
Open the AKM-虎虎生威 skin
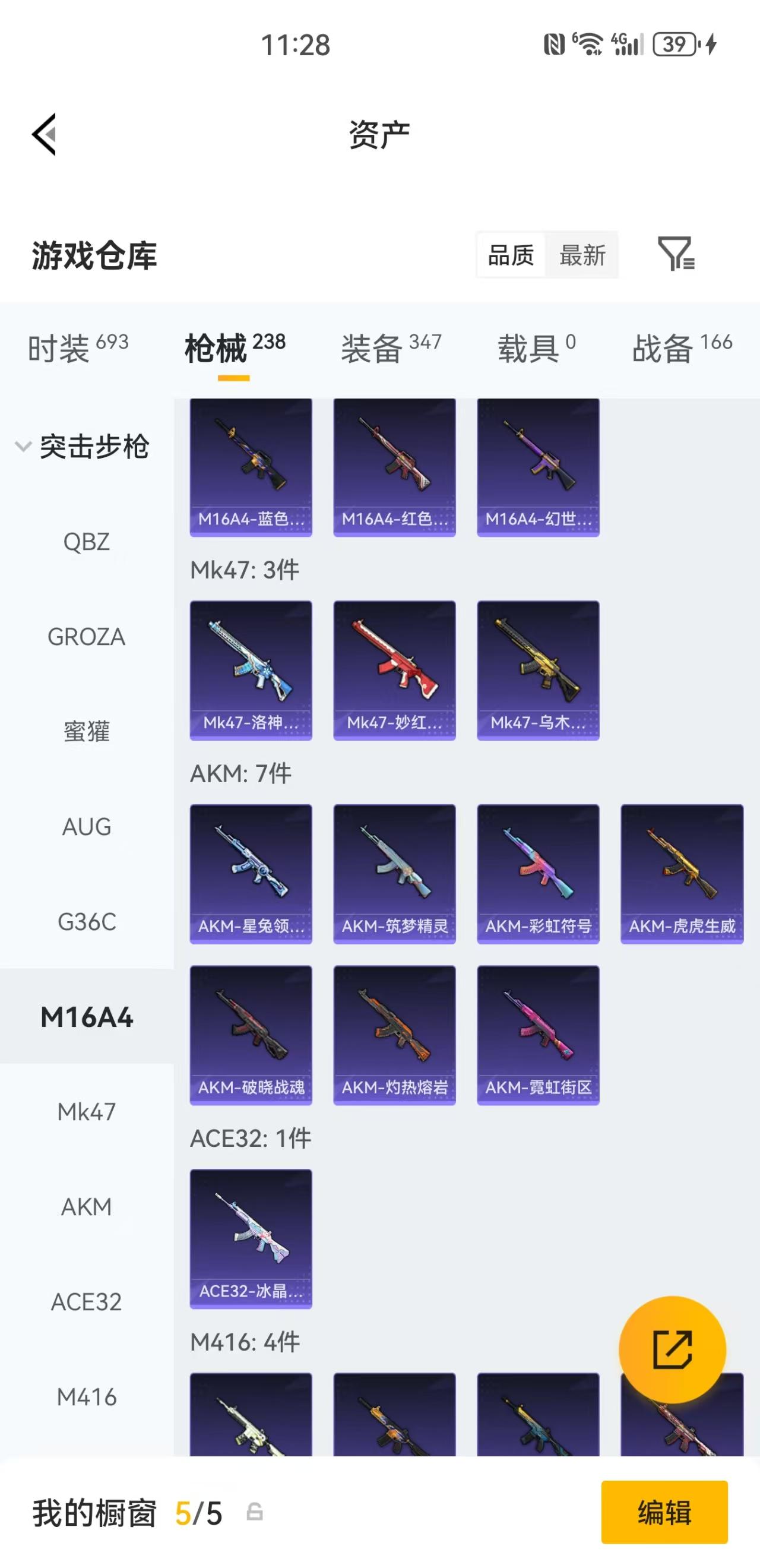pos(682,874)
